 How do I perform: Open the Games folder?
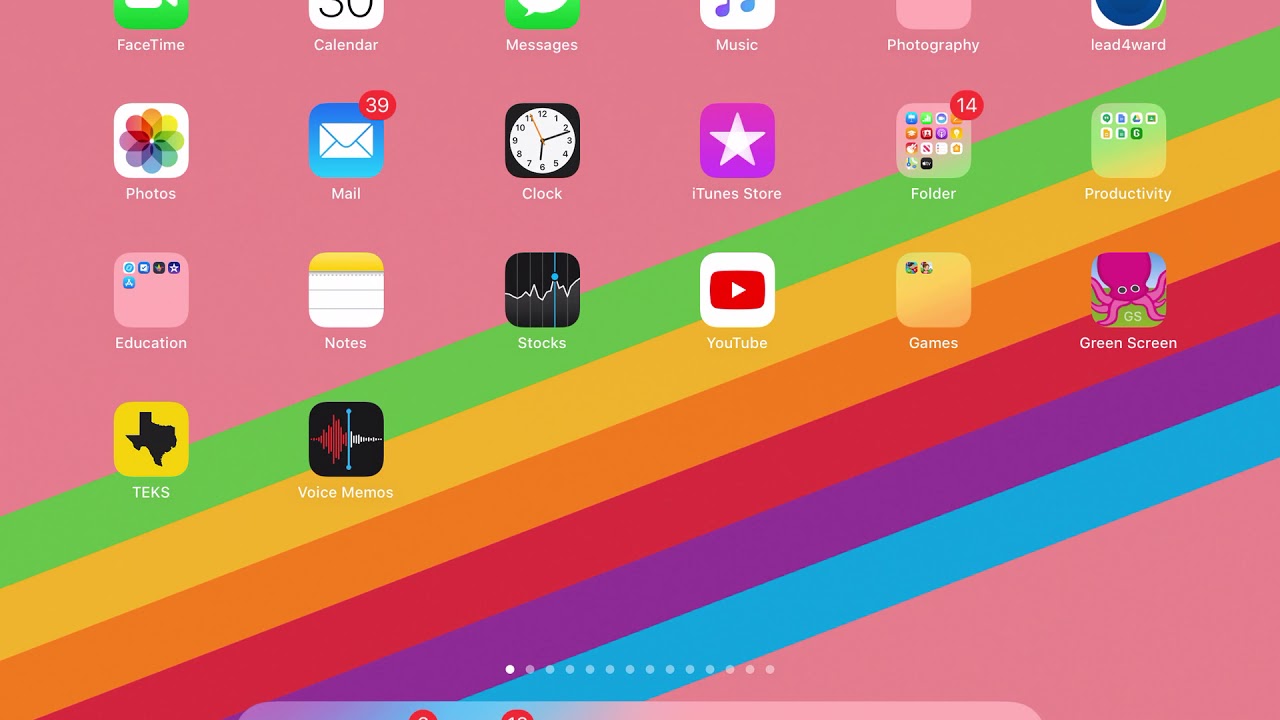(933, 290)
